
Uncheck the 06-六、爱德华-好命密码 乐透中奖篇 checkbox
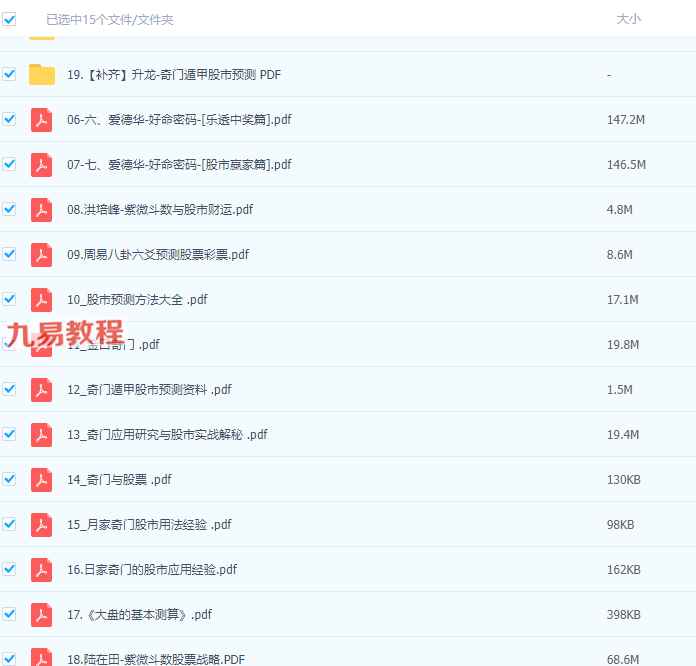point(10,119)
